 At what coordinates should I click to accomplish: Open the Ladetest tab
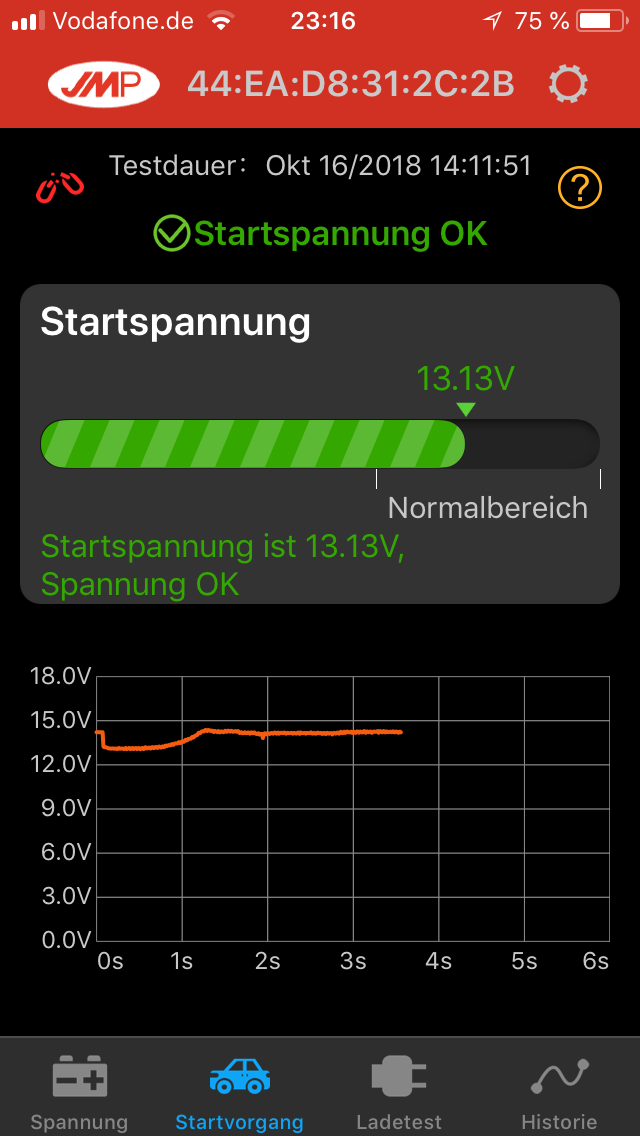point(399,1092)
